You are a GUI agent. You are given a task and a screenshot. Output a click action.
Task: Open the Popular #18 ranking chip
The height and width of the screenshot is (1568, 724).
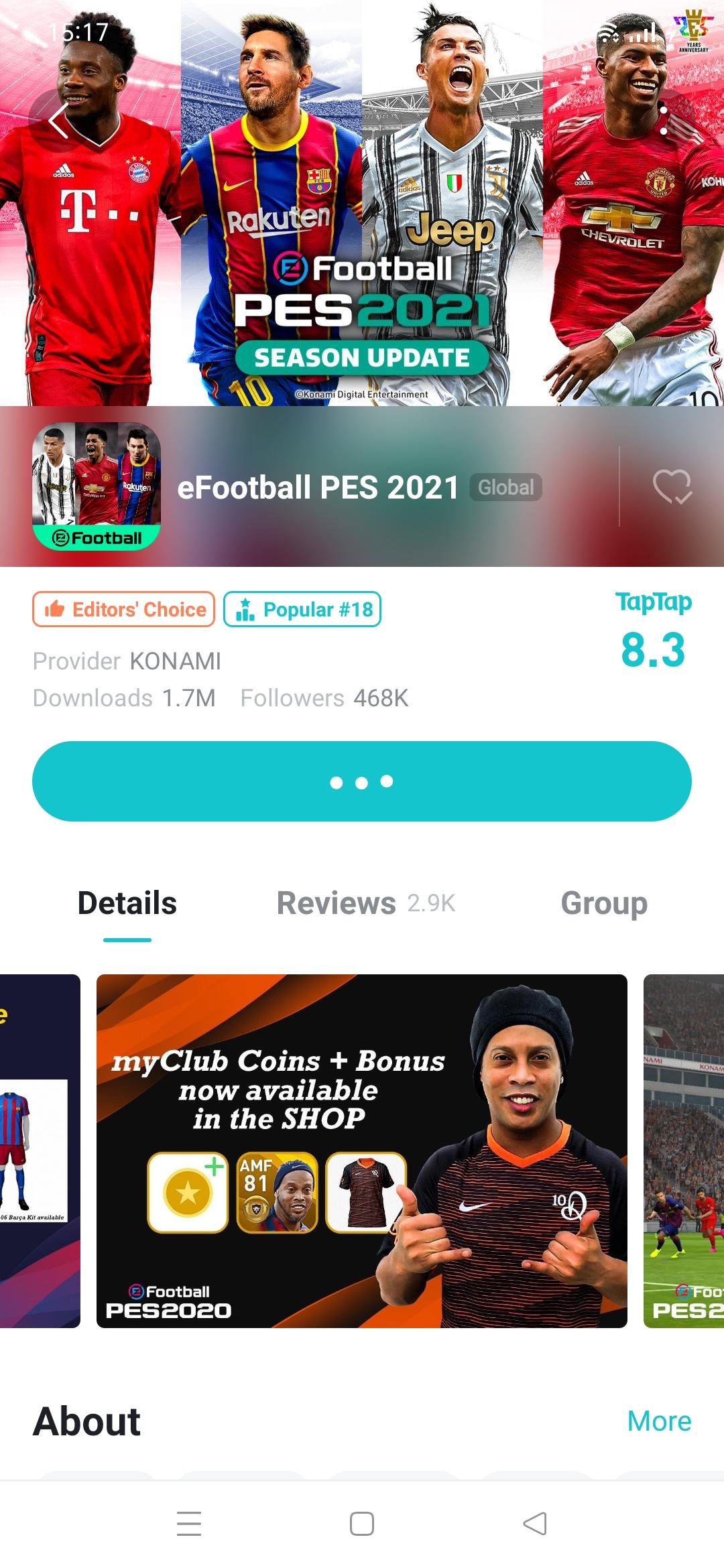302,609
